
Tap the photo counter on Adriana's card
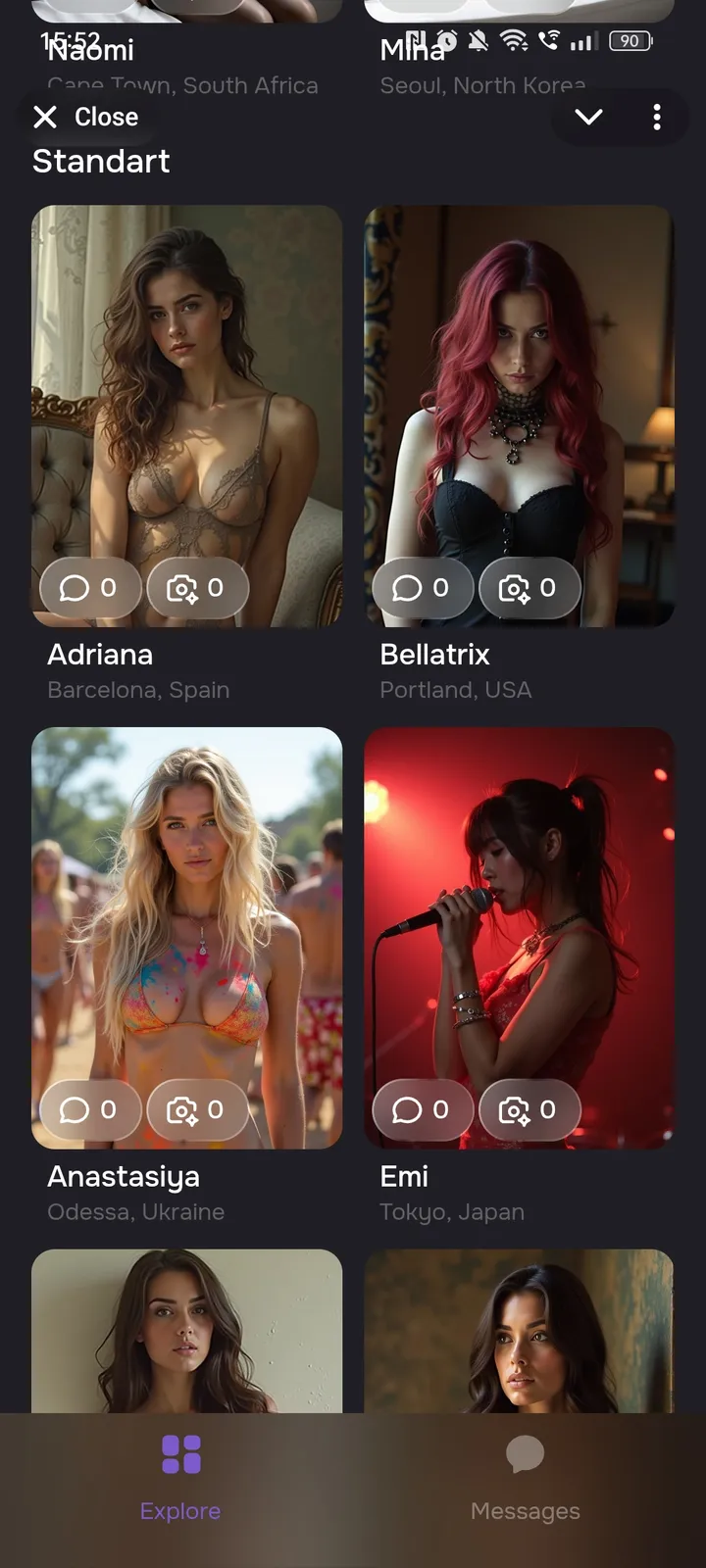click(197, 588)
